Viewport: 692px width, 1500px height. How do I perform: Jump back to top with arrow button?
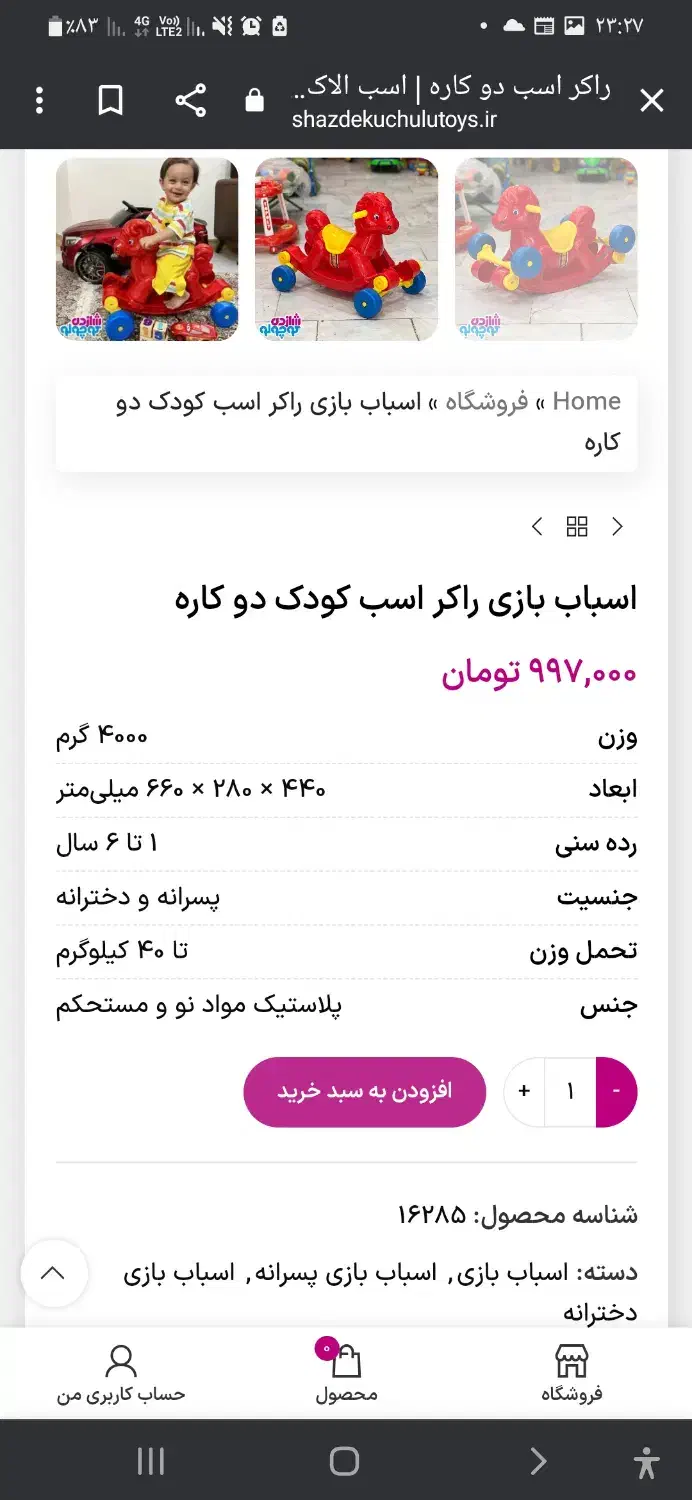pyautogui.click(x=53, y=1273)
